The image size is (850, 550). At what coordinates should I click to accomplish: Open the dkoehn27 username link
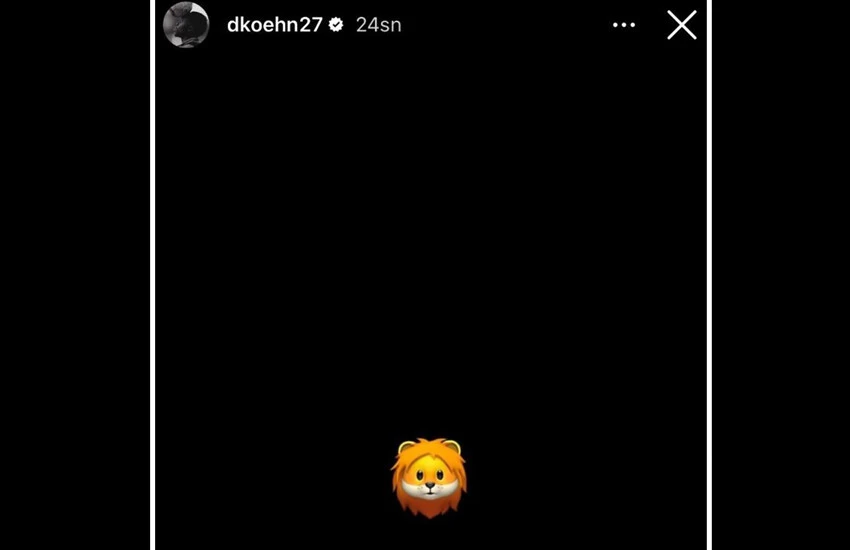274,25
